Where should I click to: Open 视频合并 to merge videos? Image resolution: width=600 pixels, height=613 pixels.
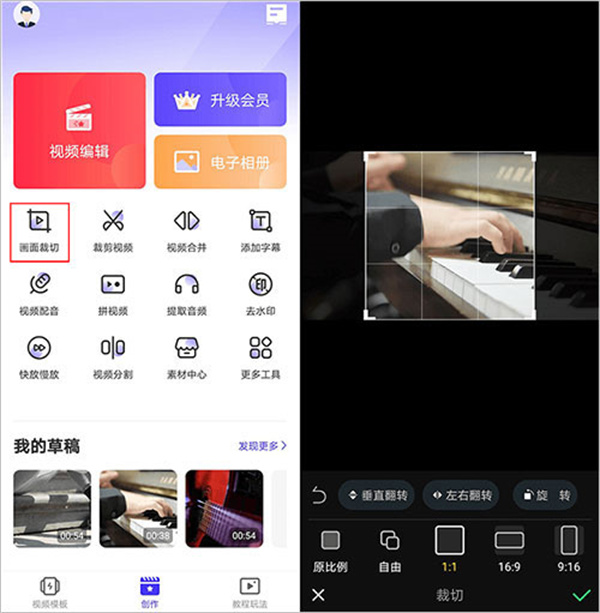[x=186, y=230]
